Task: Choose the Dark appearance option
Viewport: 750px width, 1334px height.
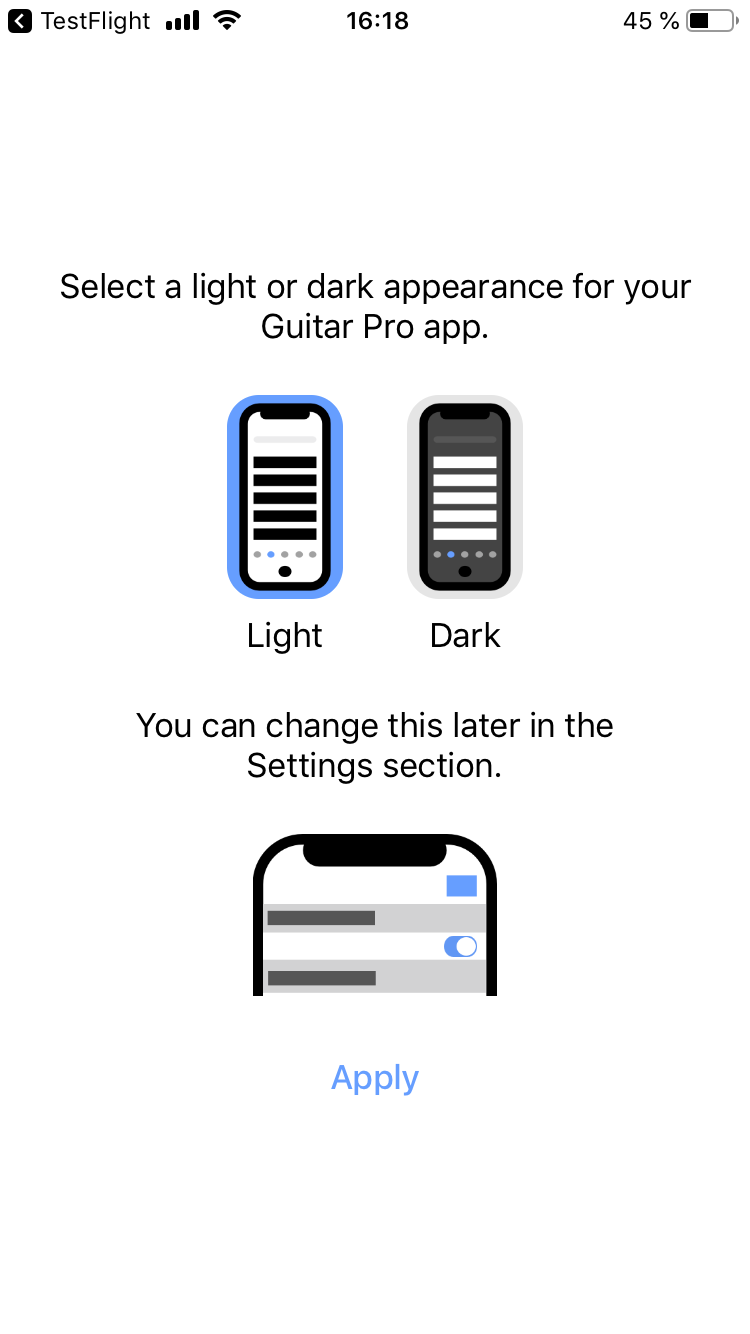Action: tap(465, 497)
